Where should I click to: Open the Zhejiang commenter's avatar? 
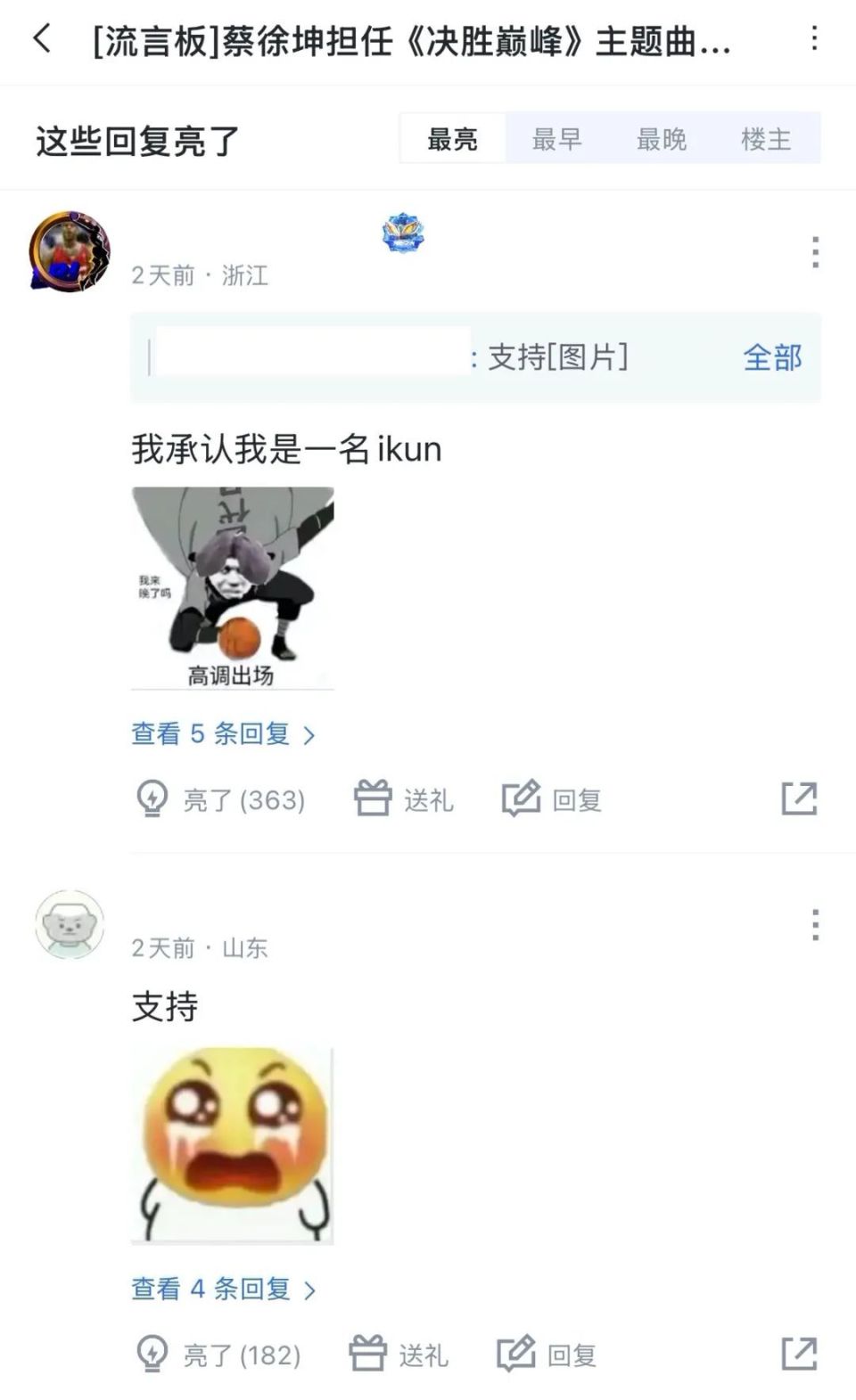[70, 251]
